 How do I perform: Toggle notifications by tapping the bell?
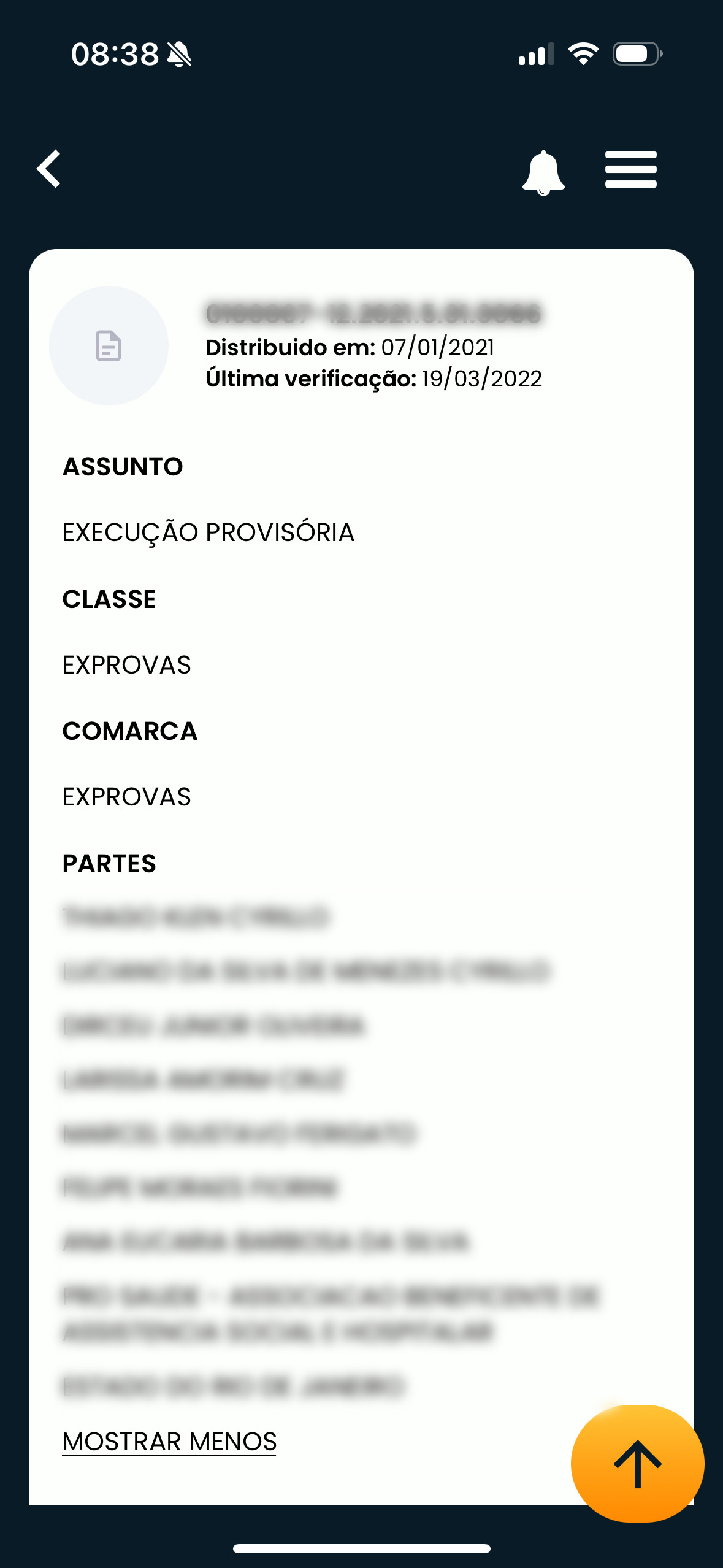543,170
